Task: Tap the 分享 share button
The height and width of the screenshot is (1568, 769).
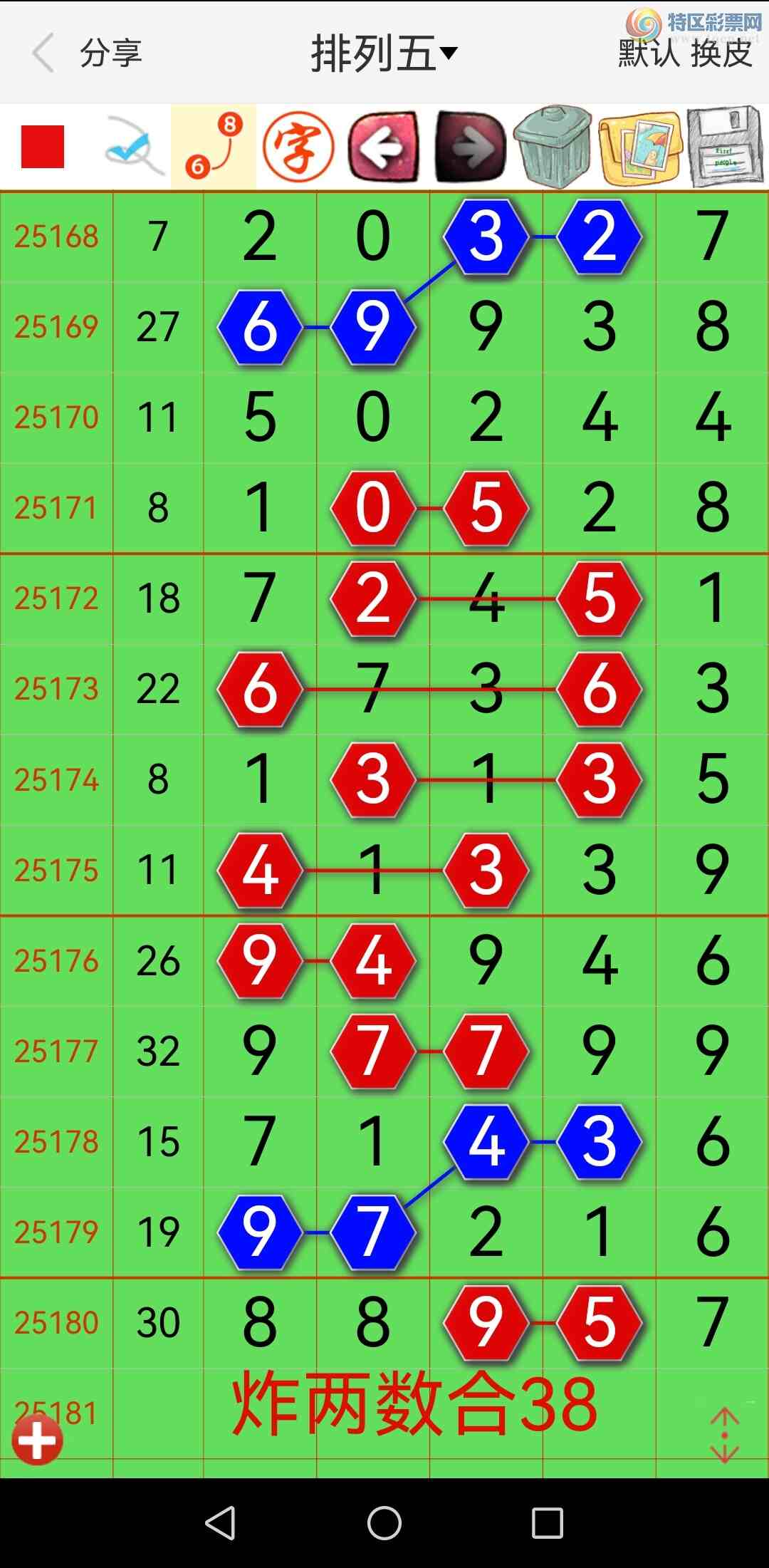Action: 111,53
